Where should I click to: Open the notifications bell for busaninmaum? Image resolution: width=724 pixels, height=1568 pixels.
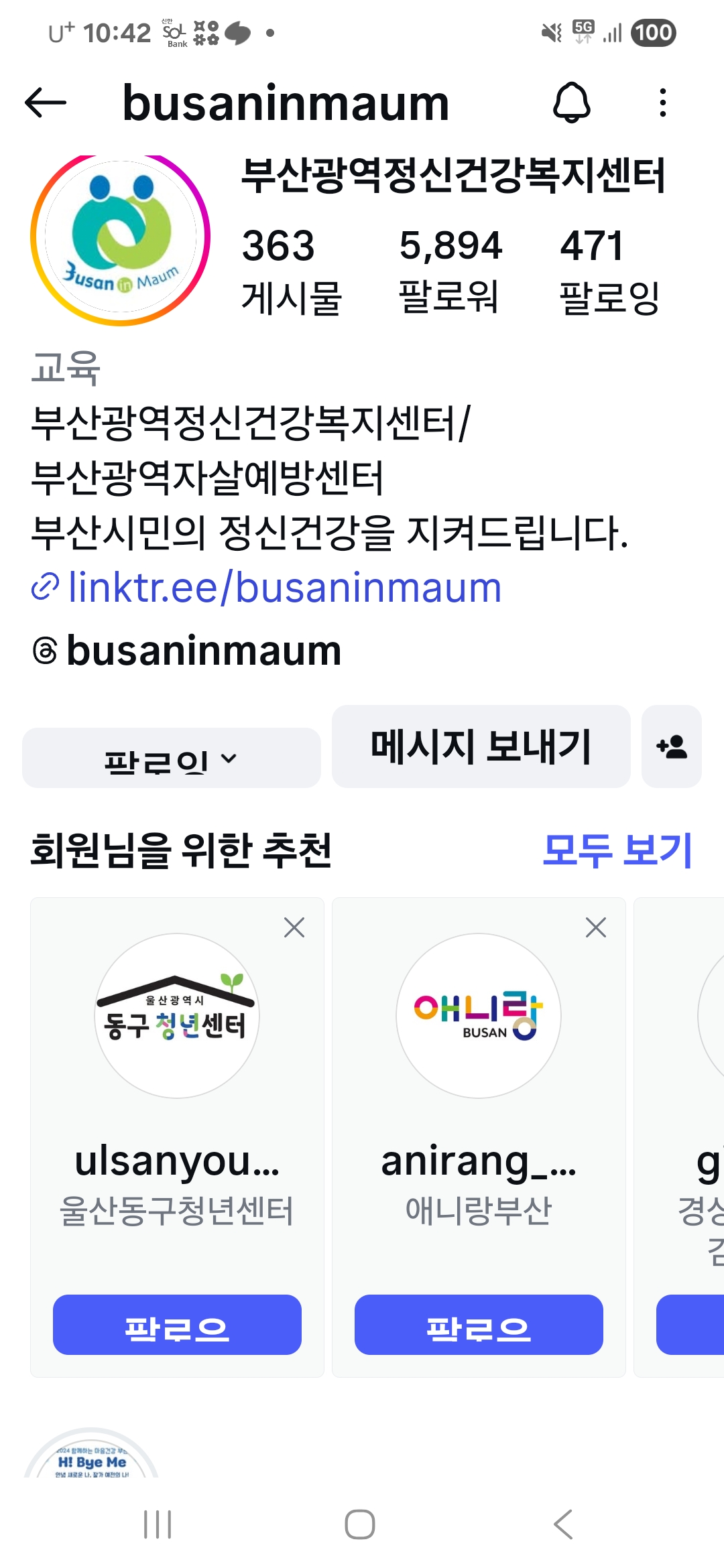(x=571, y=103)
